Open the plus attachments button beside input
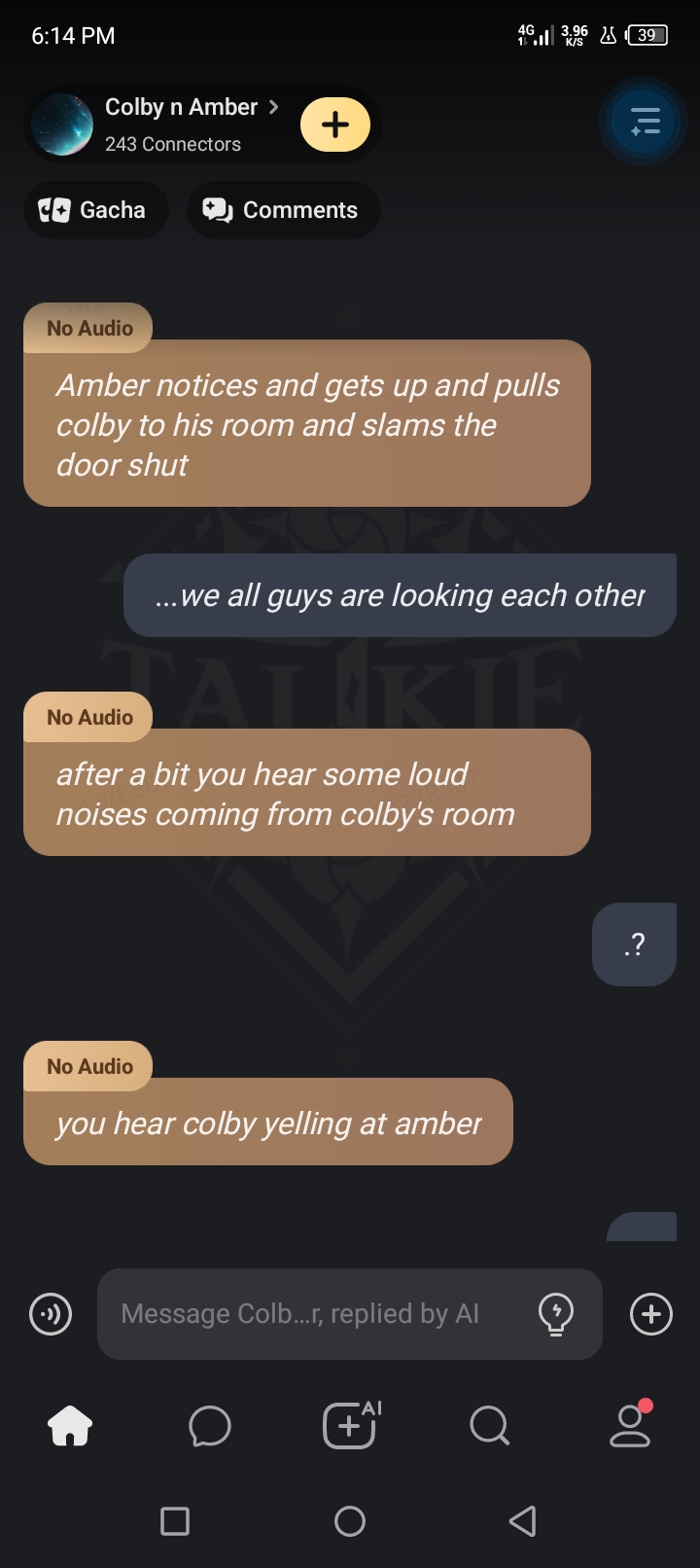Viewport: 700px width, 1568px height. click(650, 1314)
